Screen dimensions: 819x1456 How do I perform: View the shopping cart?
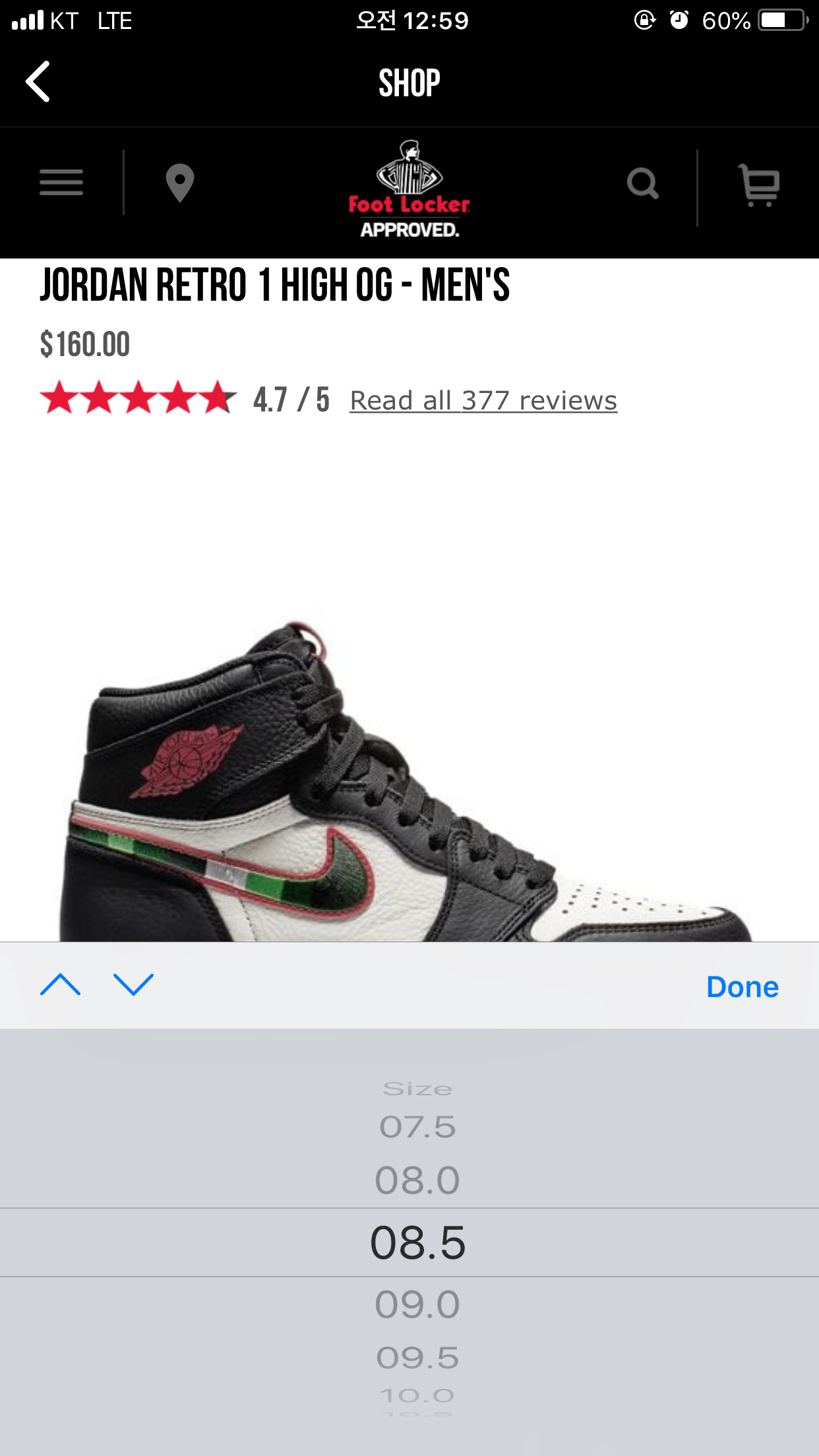click(759, 185)
